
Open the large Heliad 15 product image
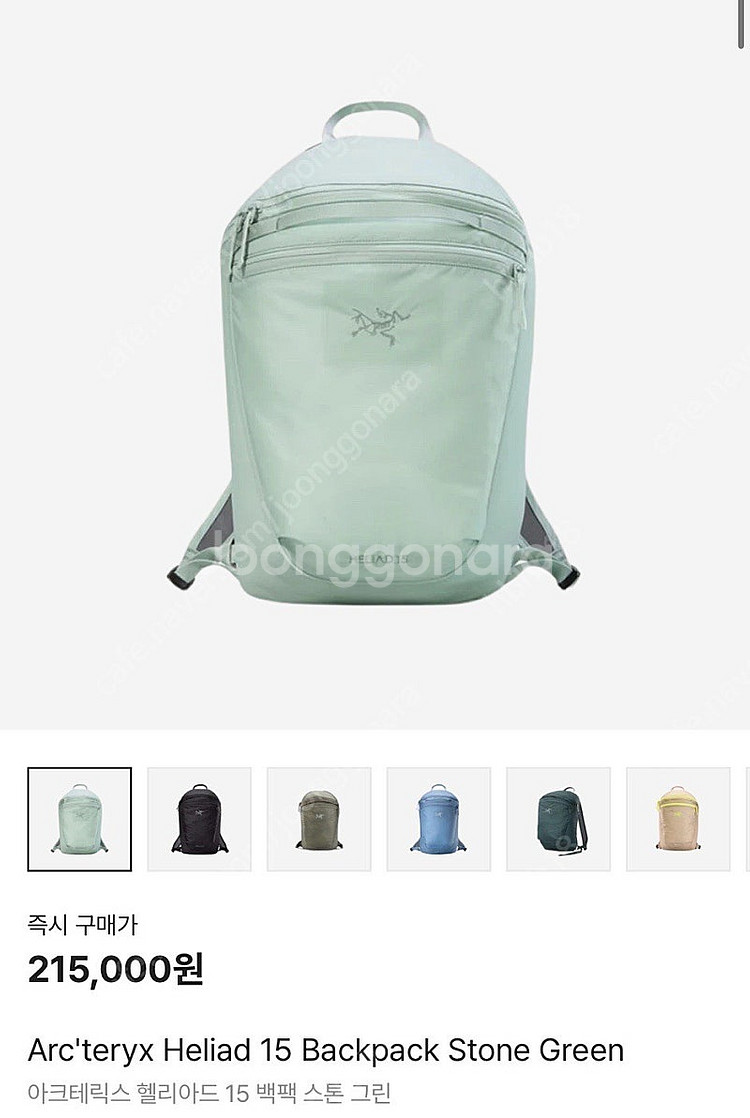coord(373,350)
